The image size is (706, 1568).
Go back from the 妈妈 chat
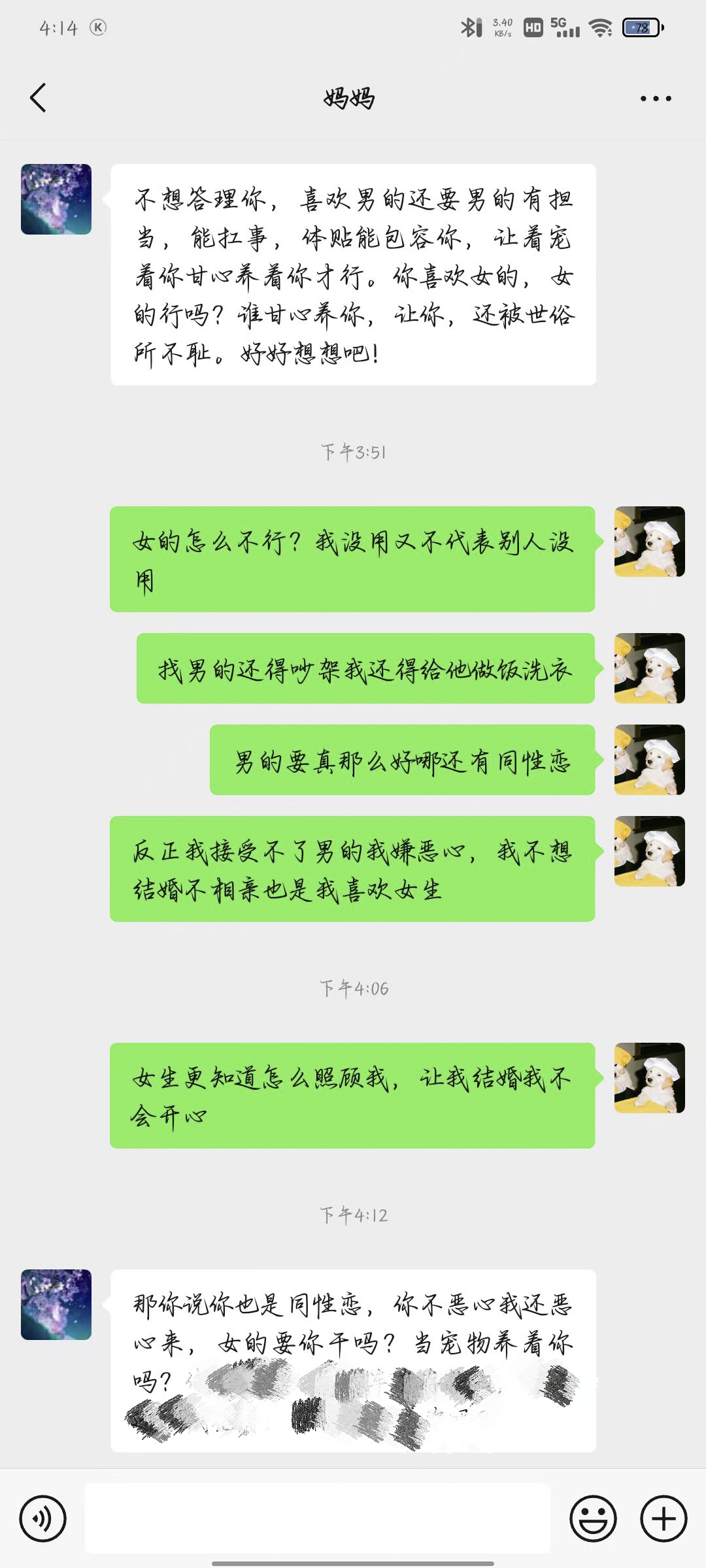(38, 98)
